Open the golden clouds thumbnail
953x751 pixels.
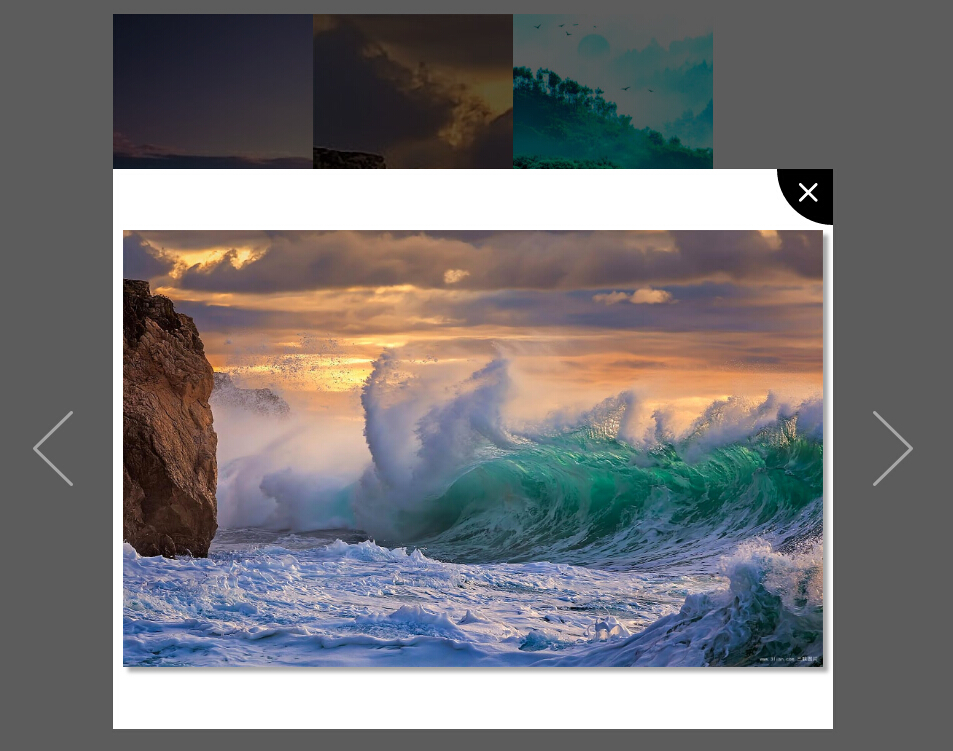[413, 90]
